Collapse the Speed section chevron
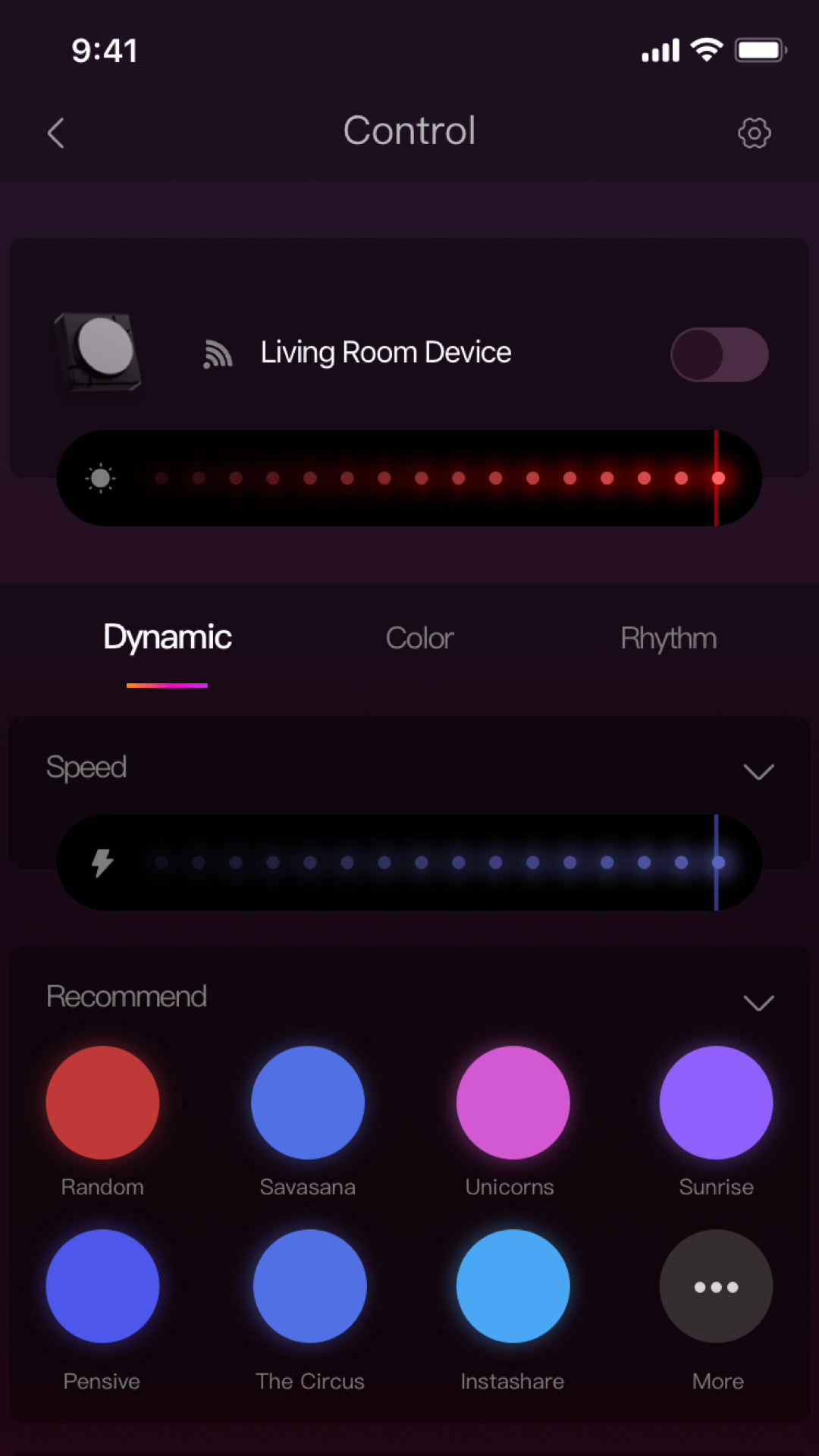 758,772
